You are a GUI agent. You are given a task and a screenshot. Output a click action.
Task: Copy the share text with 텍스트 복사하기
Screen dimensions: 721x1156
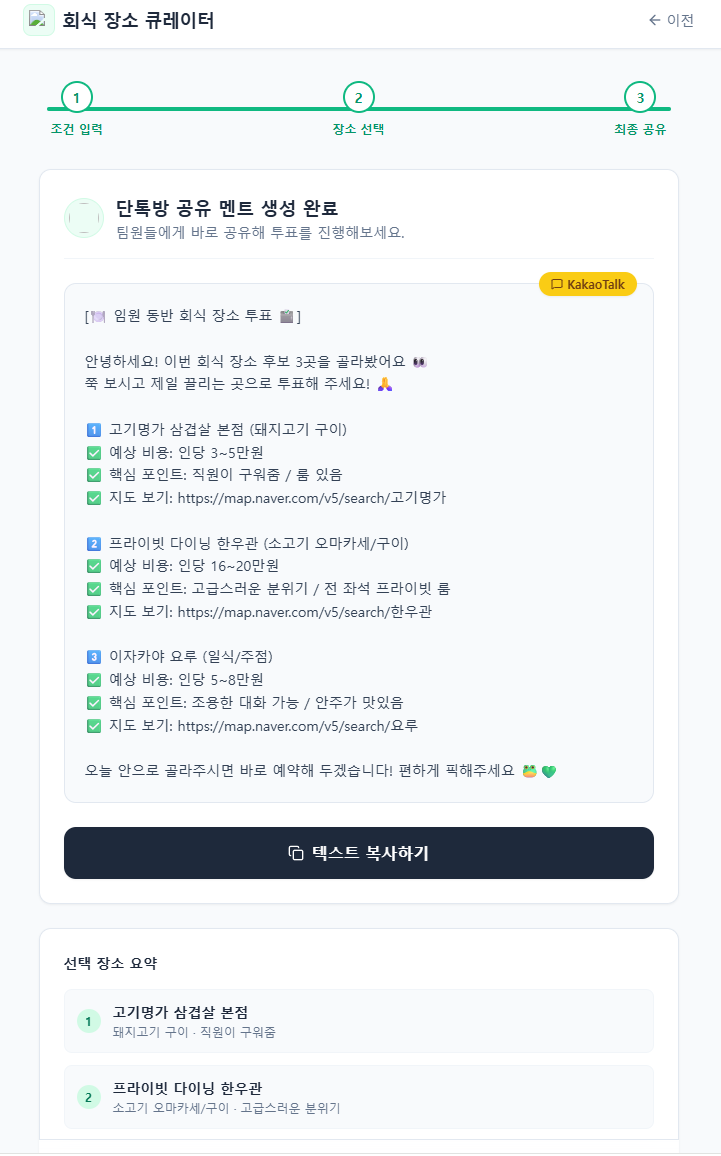pyautogui.click(x=359, y=853)
